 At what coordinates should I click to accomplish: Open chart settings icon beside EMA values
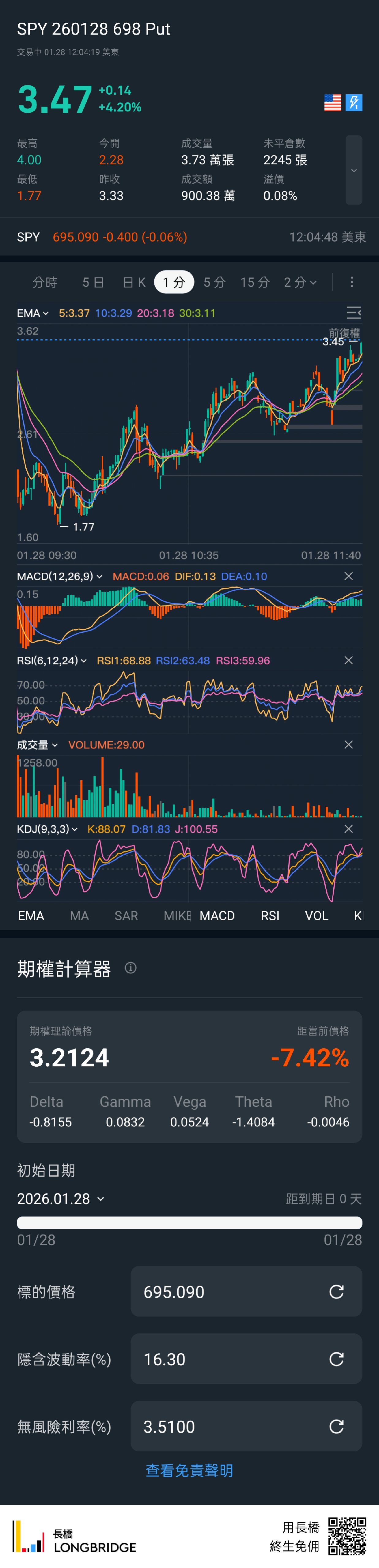353,313
